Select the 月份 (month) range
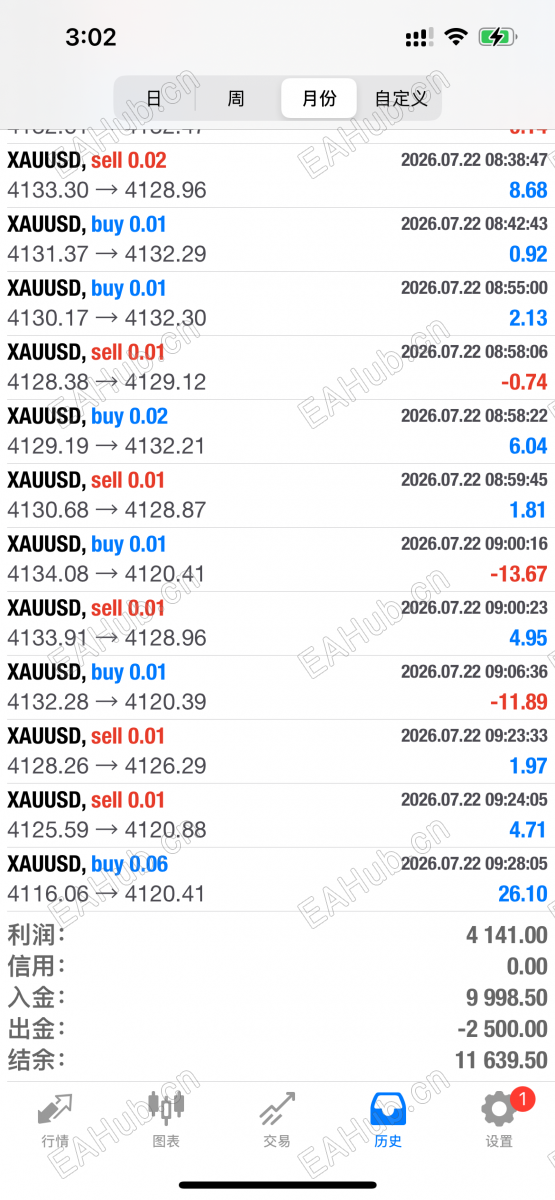This screenshot has width=555, height=1200. [x=319, y=98]
